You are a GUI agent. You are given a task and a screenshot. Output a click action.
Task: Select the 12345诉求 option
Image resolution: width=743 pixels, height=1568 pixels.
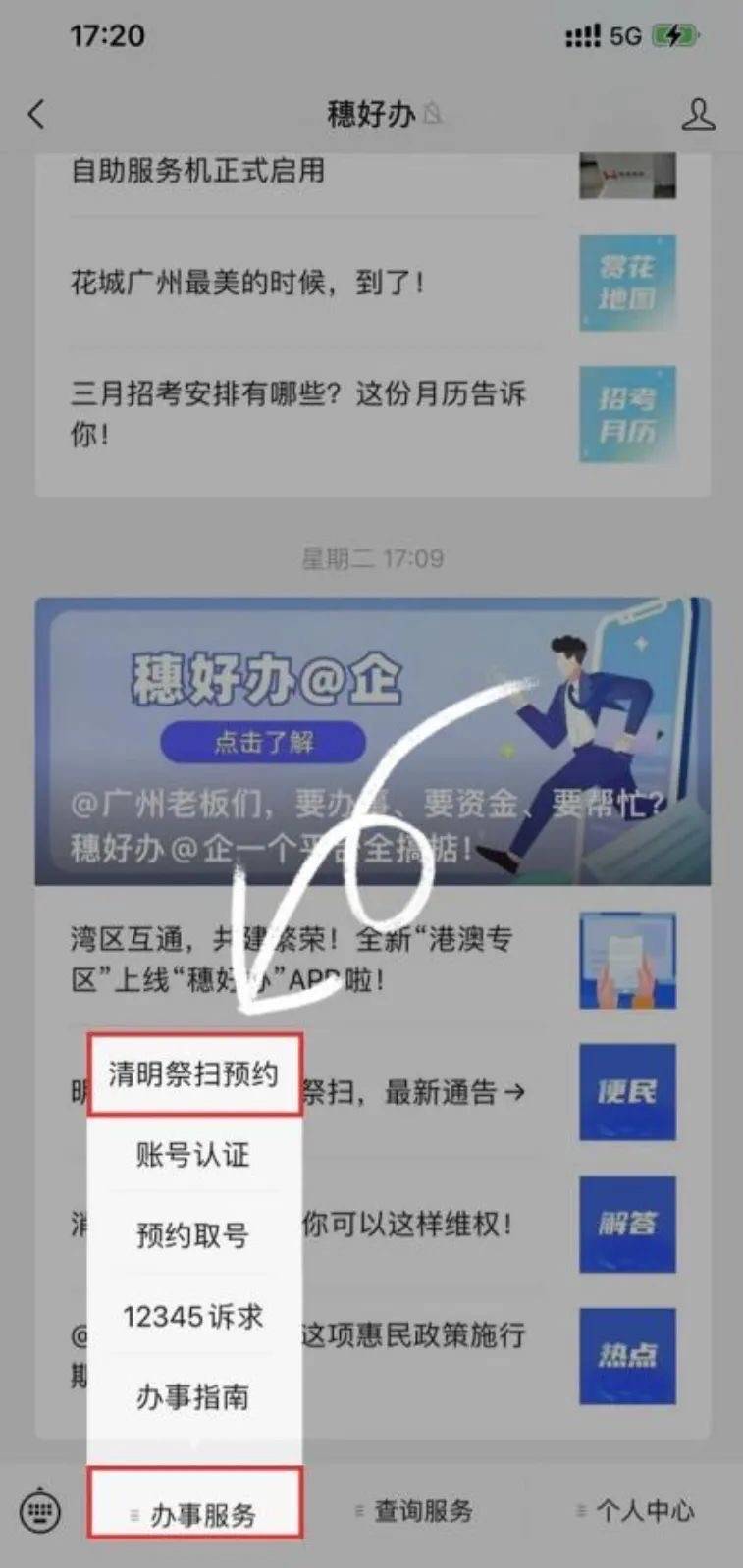pos(193,1316)
